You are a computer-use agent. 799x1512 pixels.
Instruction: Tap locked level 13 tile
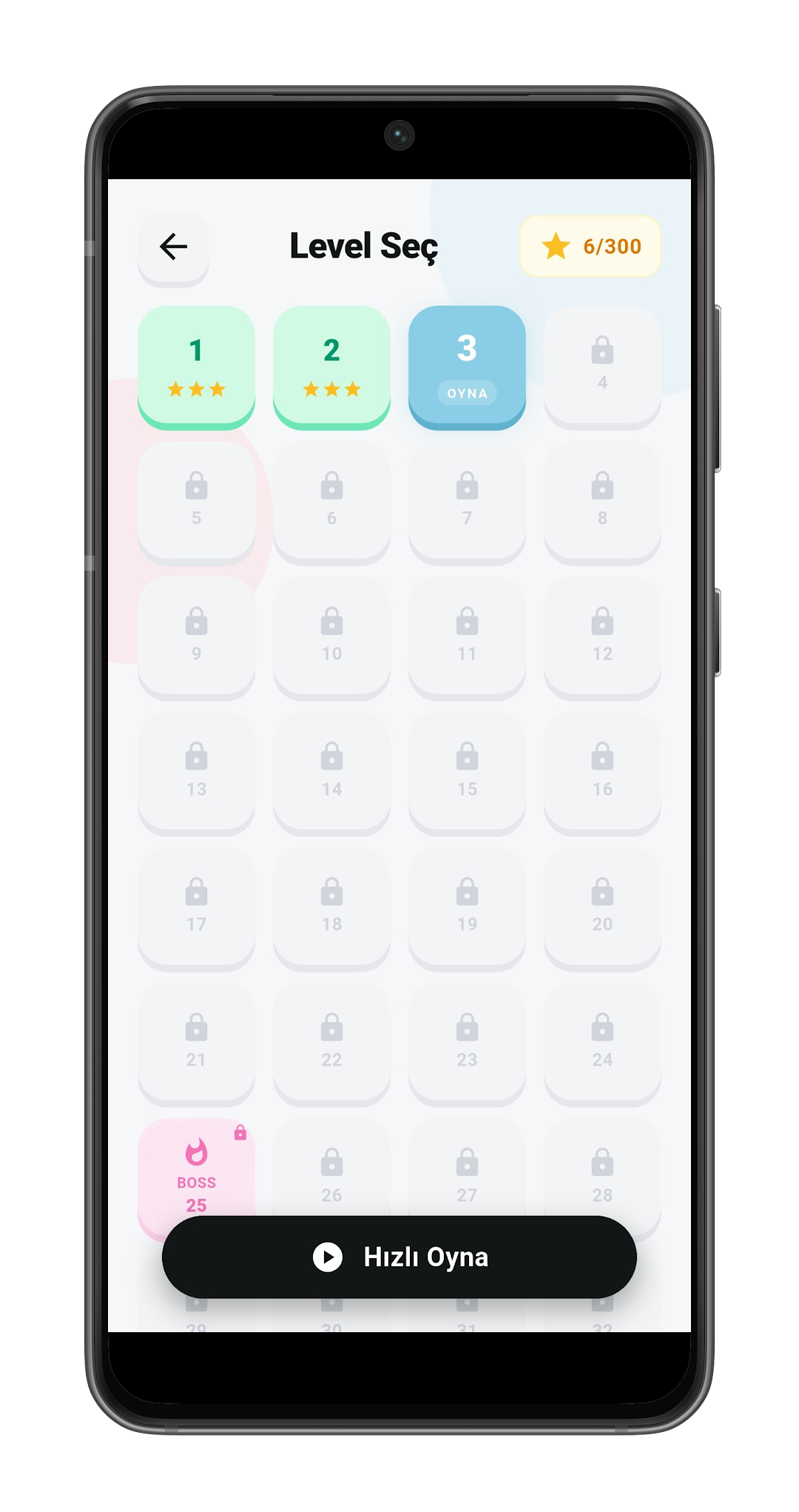[196, 773]
